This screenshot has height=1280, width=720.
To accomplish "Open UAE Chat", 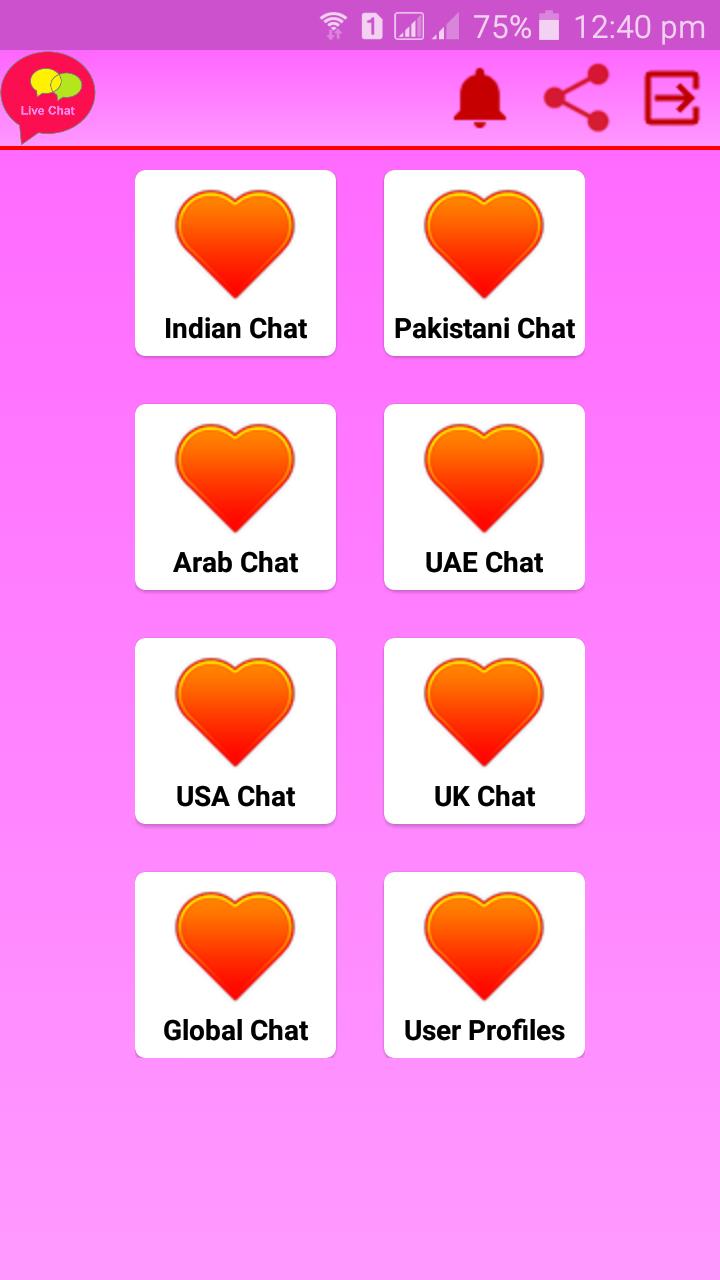I will coord(484,497).
